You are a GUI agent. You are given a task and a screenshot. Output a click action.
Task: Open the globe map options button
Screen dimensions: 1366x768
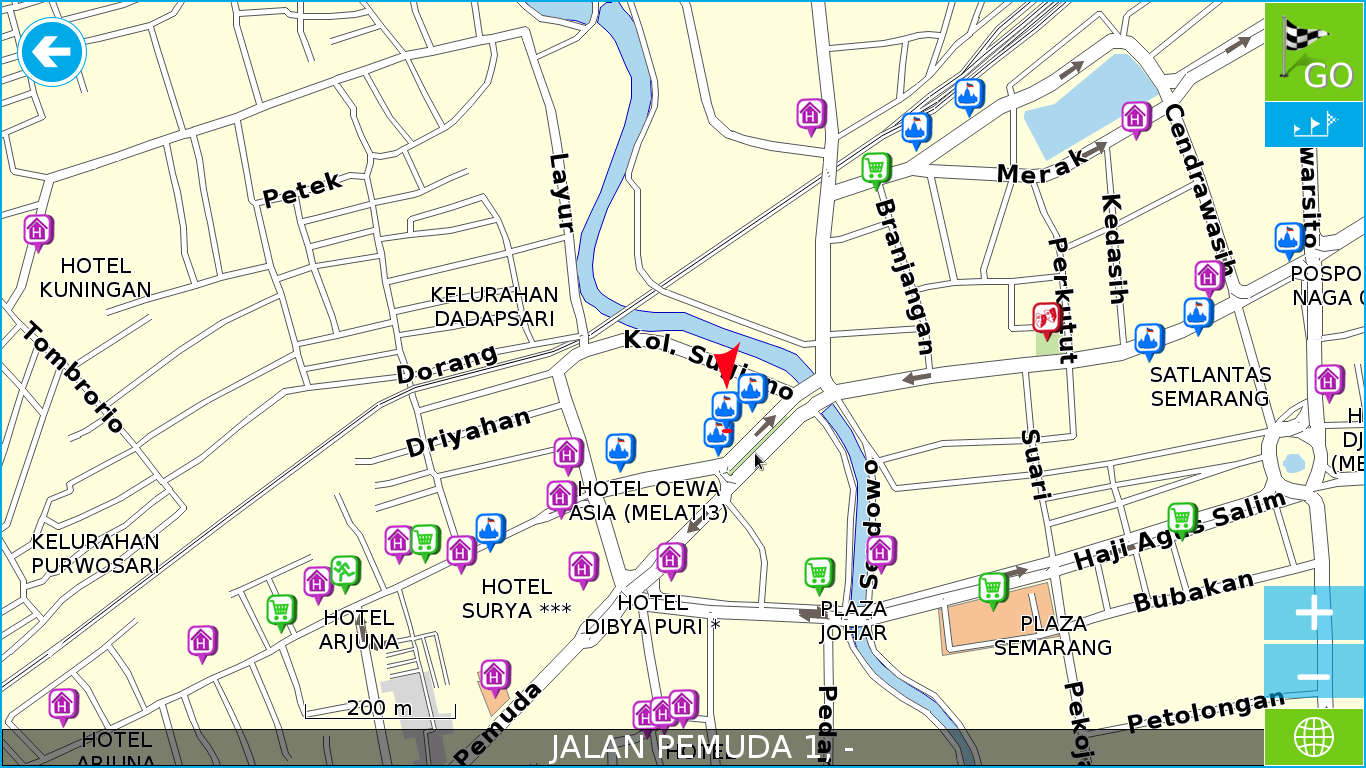click(1314, 738)
